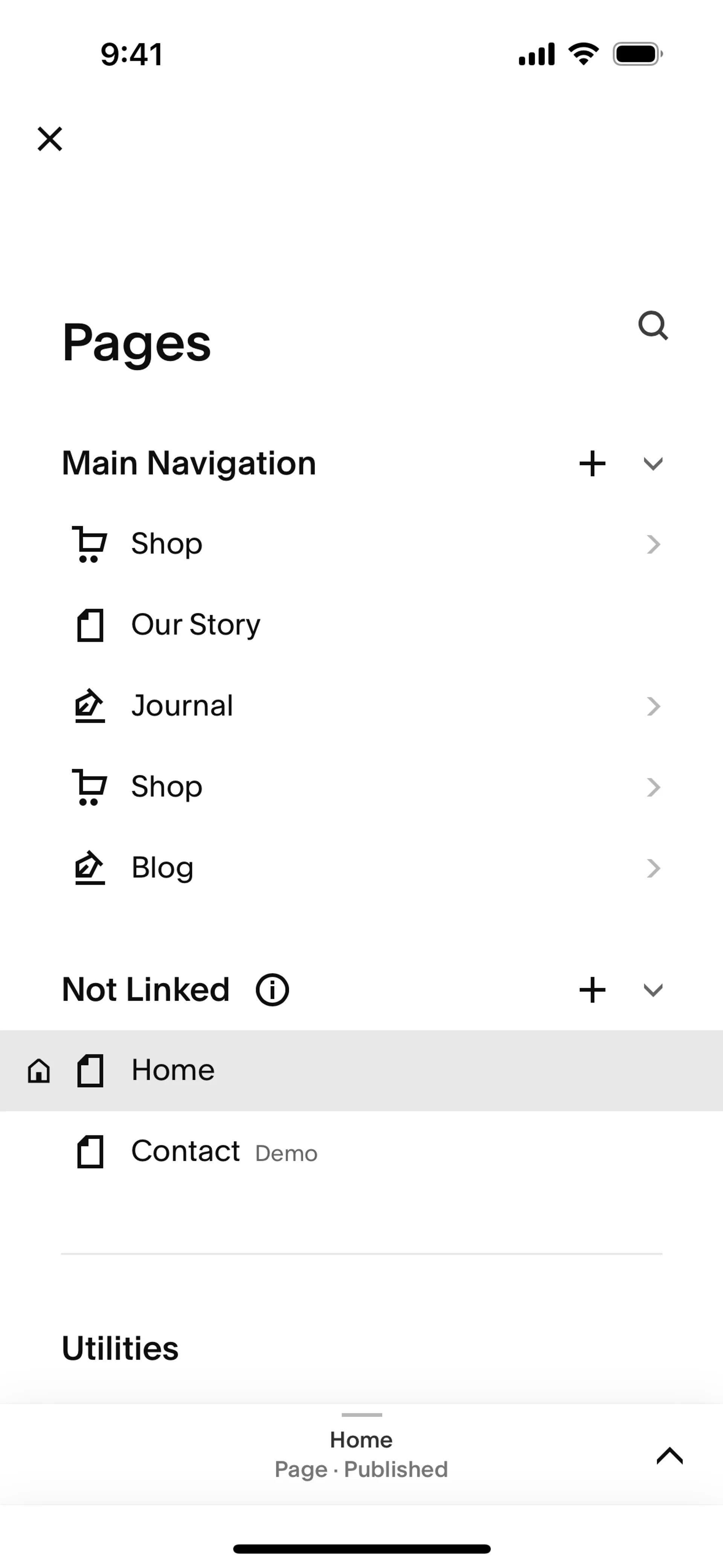723x1568 pixels.
Task: Show info about Not Linked
Action: [272, 990]
